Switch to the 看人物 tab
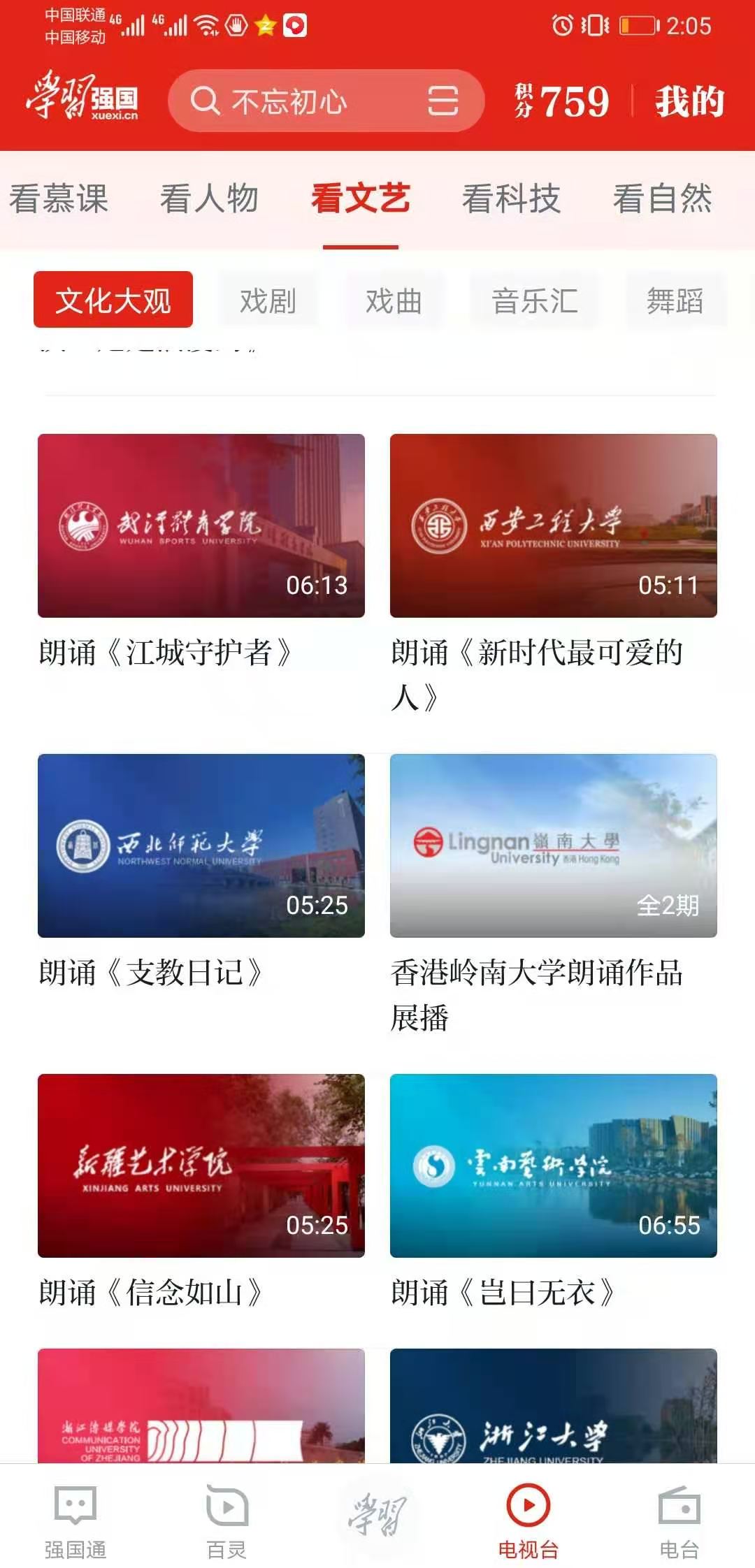The width and height of the screenshot is (755, 1568). pyautogui.click(x=209, y=198)
